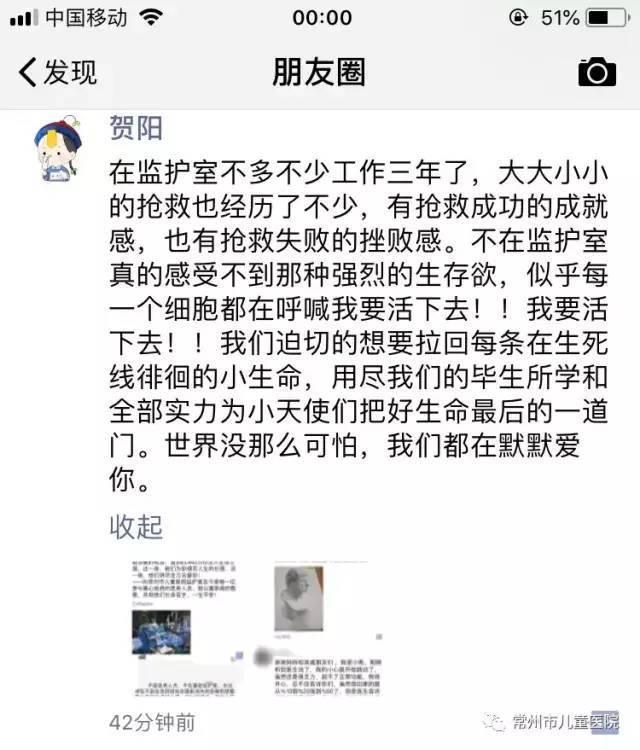Image resolution: width=640 pixels, height=750 pixels.
Task: Go back to 发现 page
Action: pos(57,72)
